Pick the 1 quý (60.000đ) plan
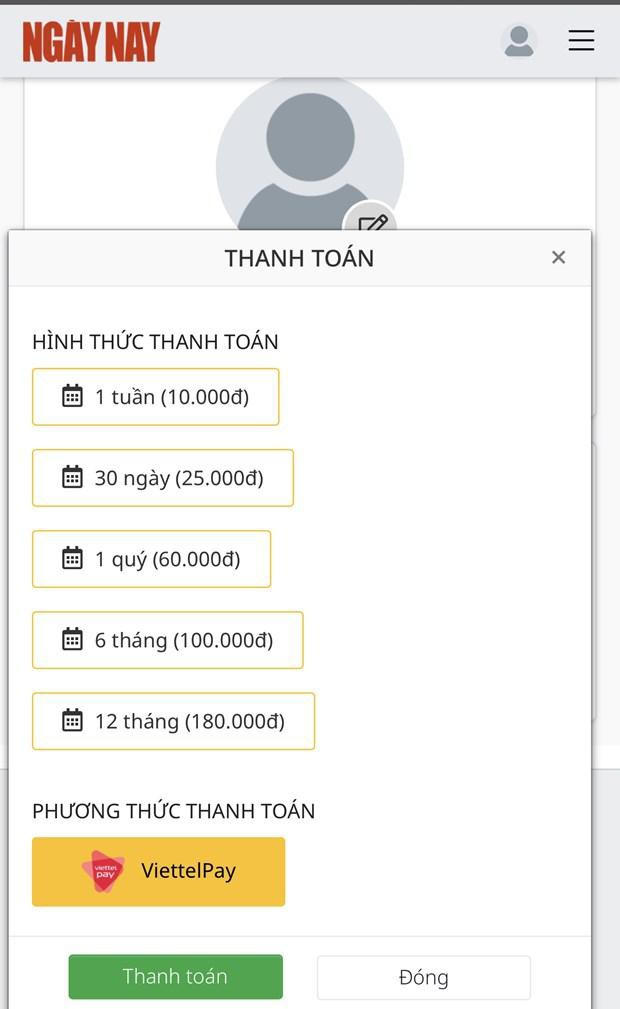 click(151, 559)
